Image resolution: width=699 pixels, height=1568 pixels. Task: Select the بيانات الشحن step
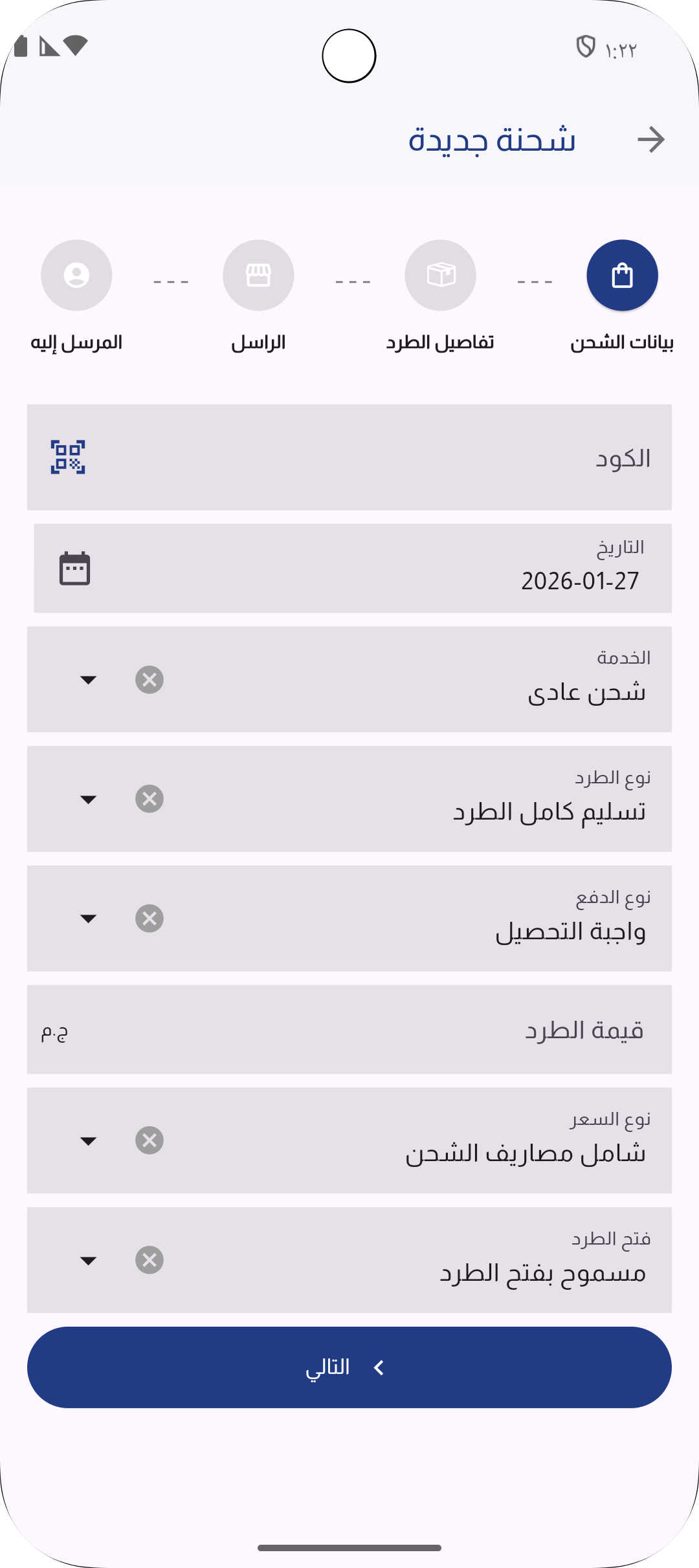tap(622, 276)
